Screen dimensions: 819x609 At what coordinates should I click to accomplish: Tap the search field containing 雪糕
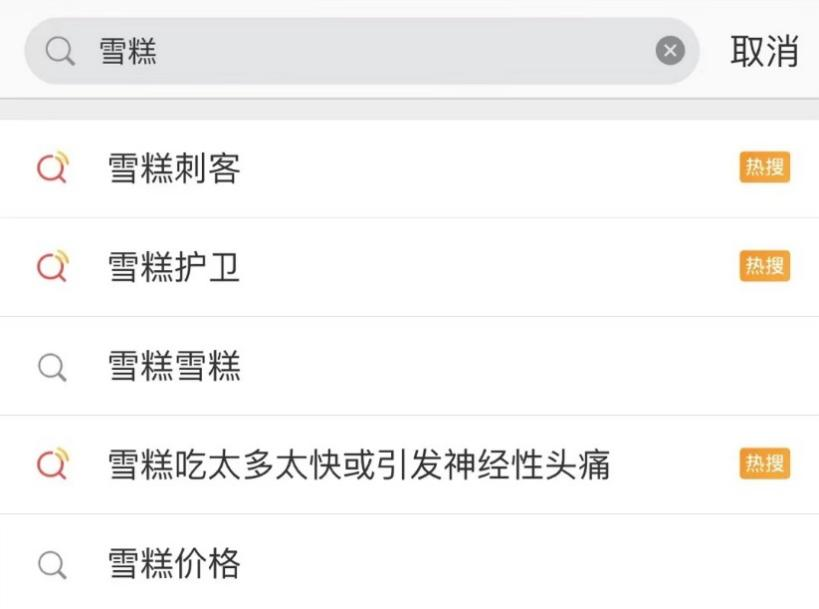point(360,51)
